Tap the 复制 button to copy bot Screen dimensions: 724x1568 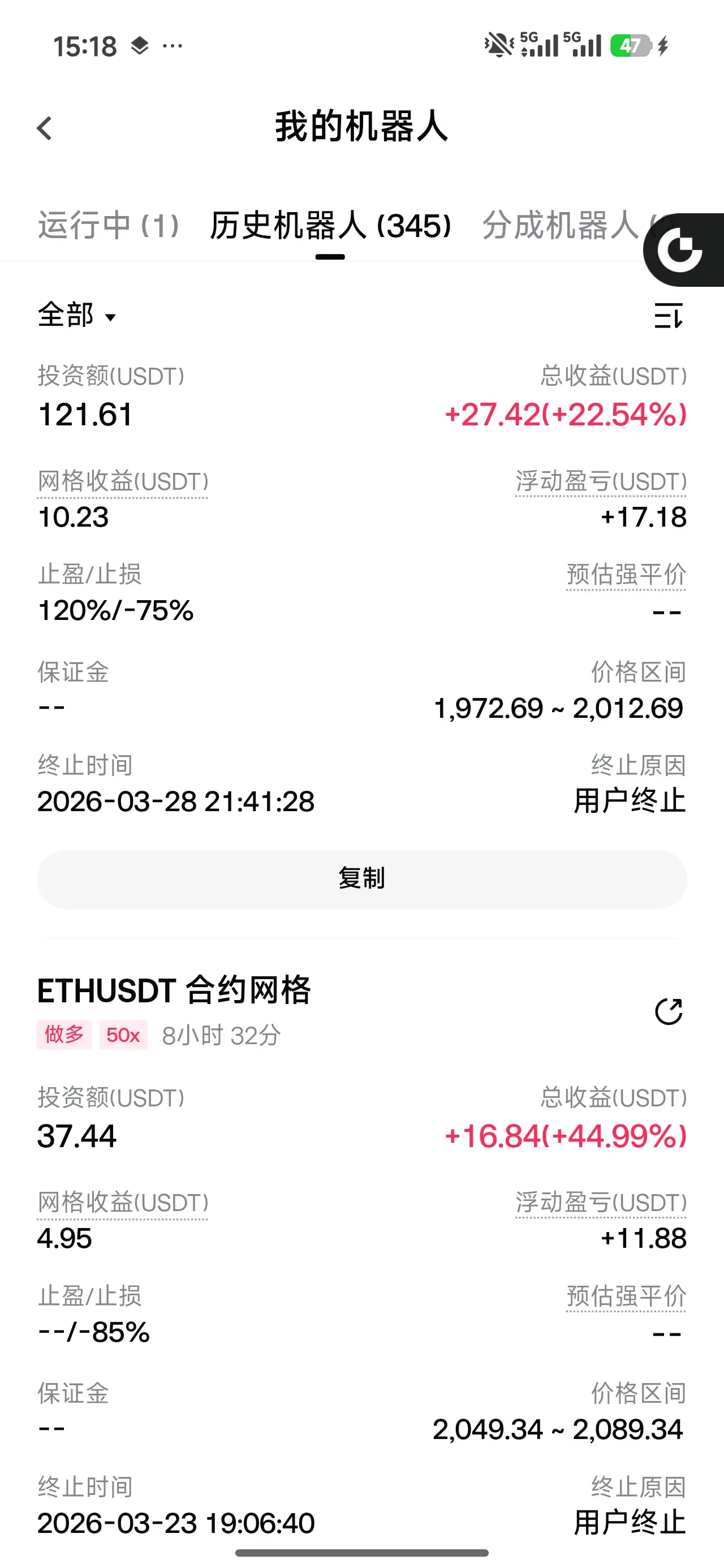coord(361,879)
